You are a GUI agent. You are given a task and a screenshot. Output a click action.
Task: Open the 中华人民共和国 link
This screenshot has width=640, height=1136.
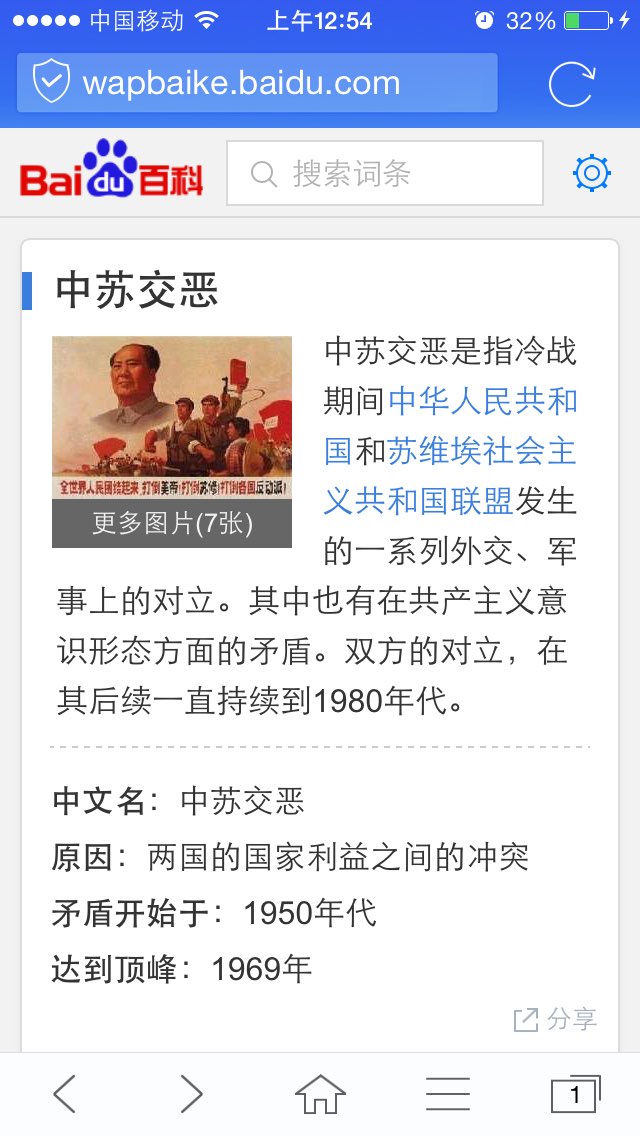[x=482, y=402]
